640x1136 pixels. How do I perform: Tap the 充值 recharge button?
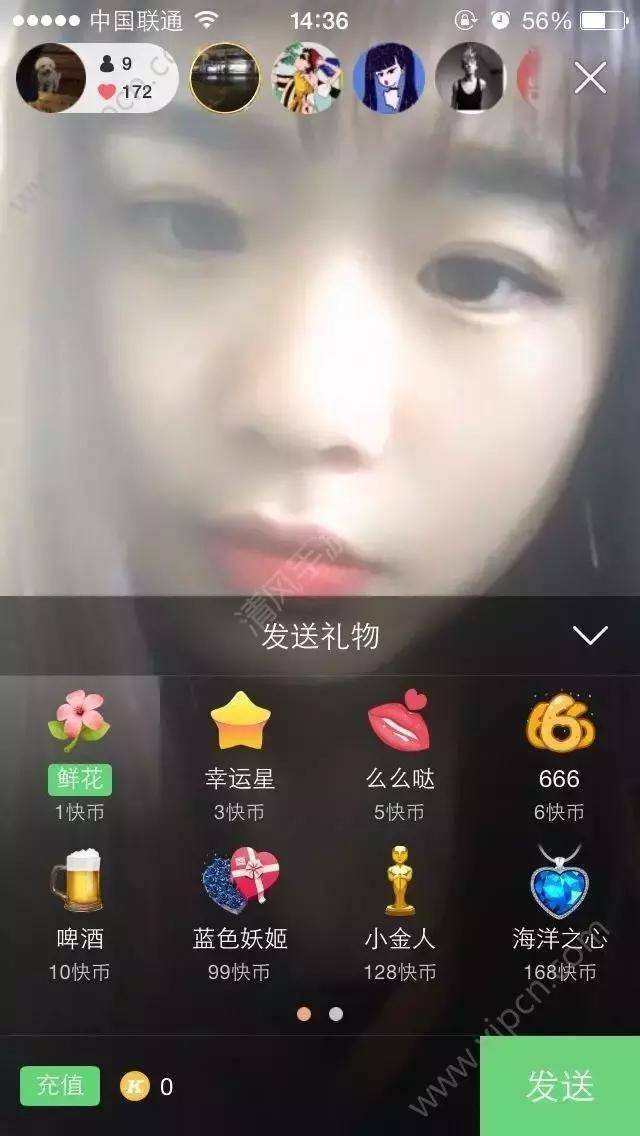point(60,1086)
